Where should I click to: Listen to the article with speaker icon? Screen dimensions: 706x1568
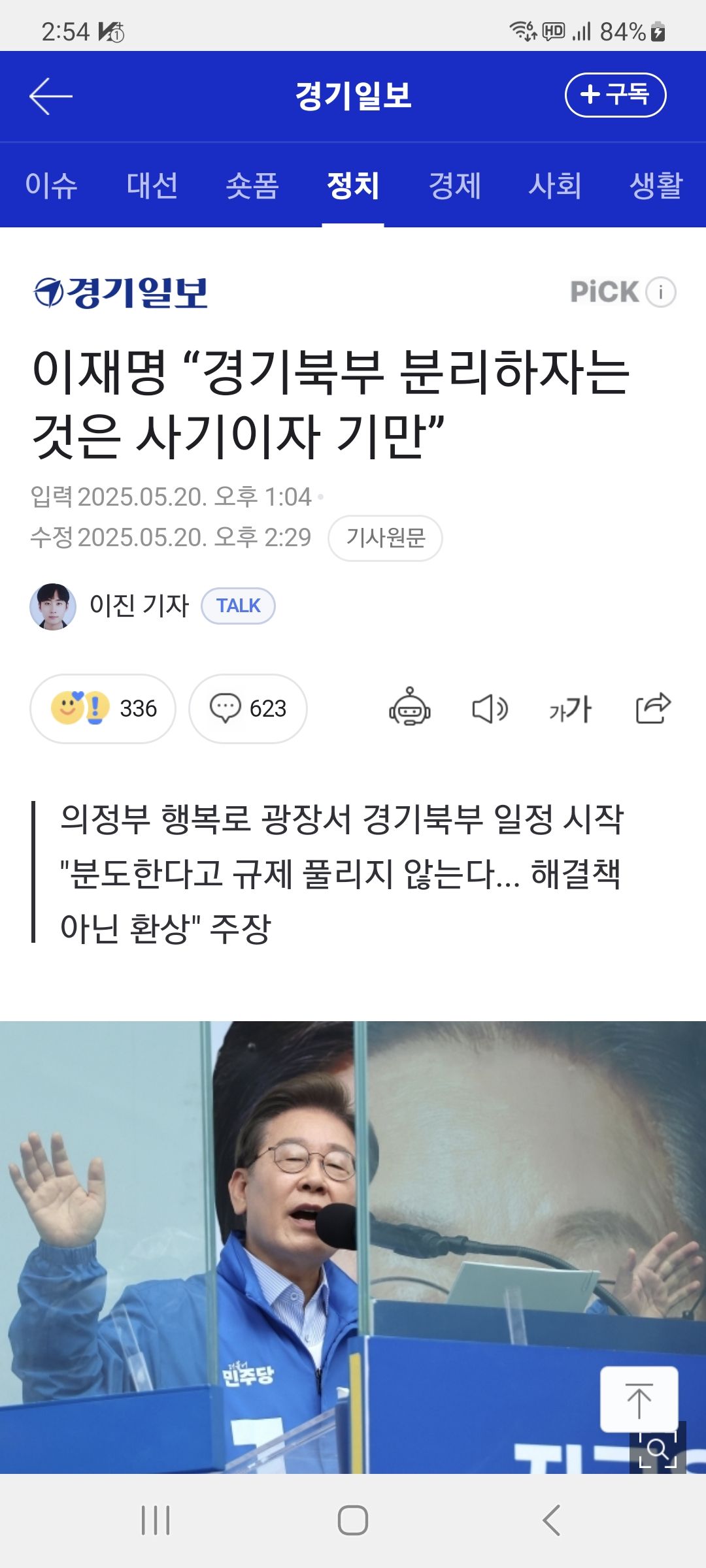click(490, 708)
